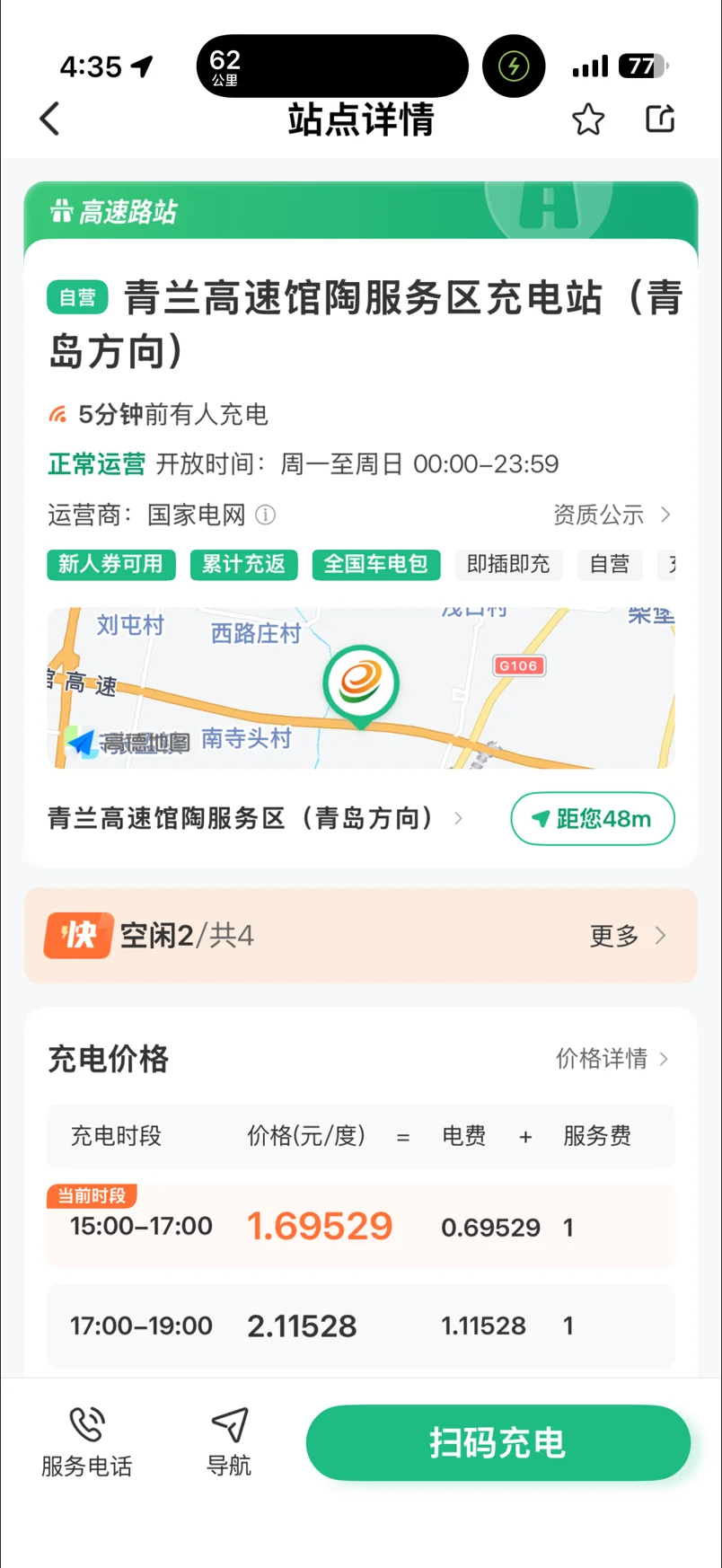Tap the 距您48m navigation button
This screenshot has height=1568, width=722.
click(593, 818)
